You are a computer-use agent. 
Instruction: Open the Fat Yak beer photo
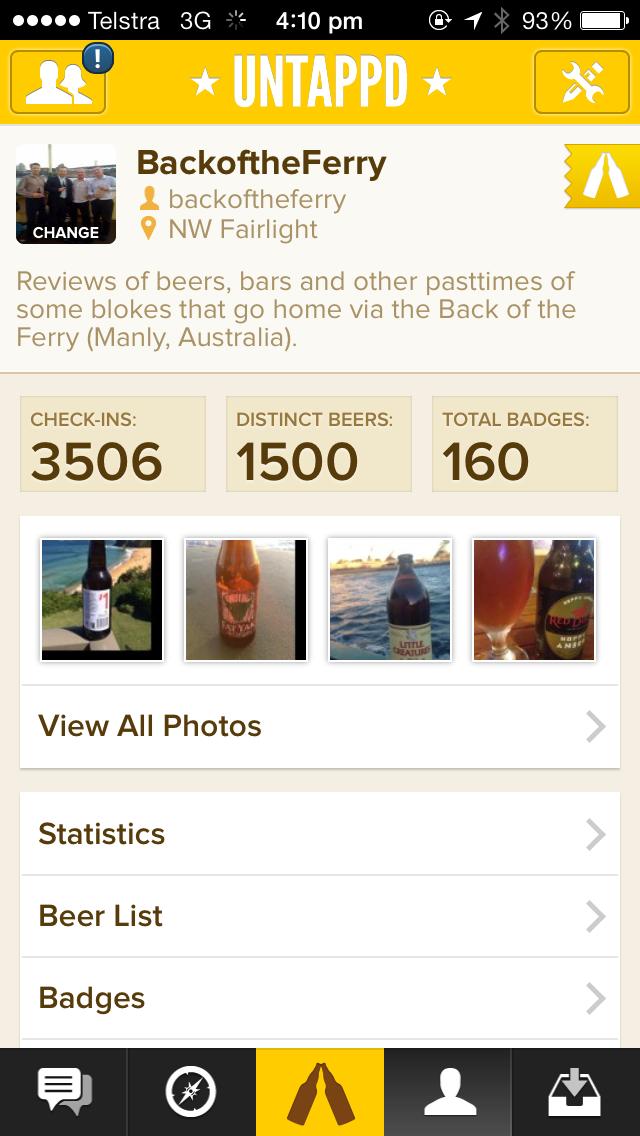tap(246, 600)
